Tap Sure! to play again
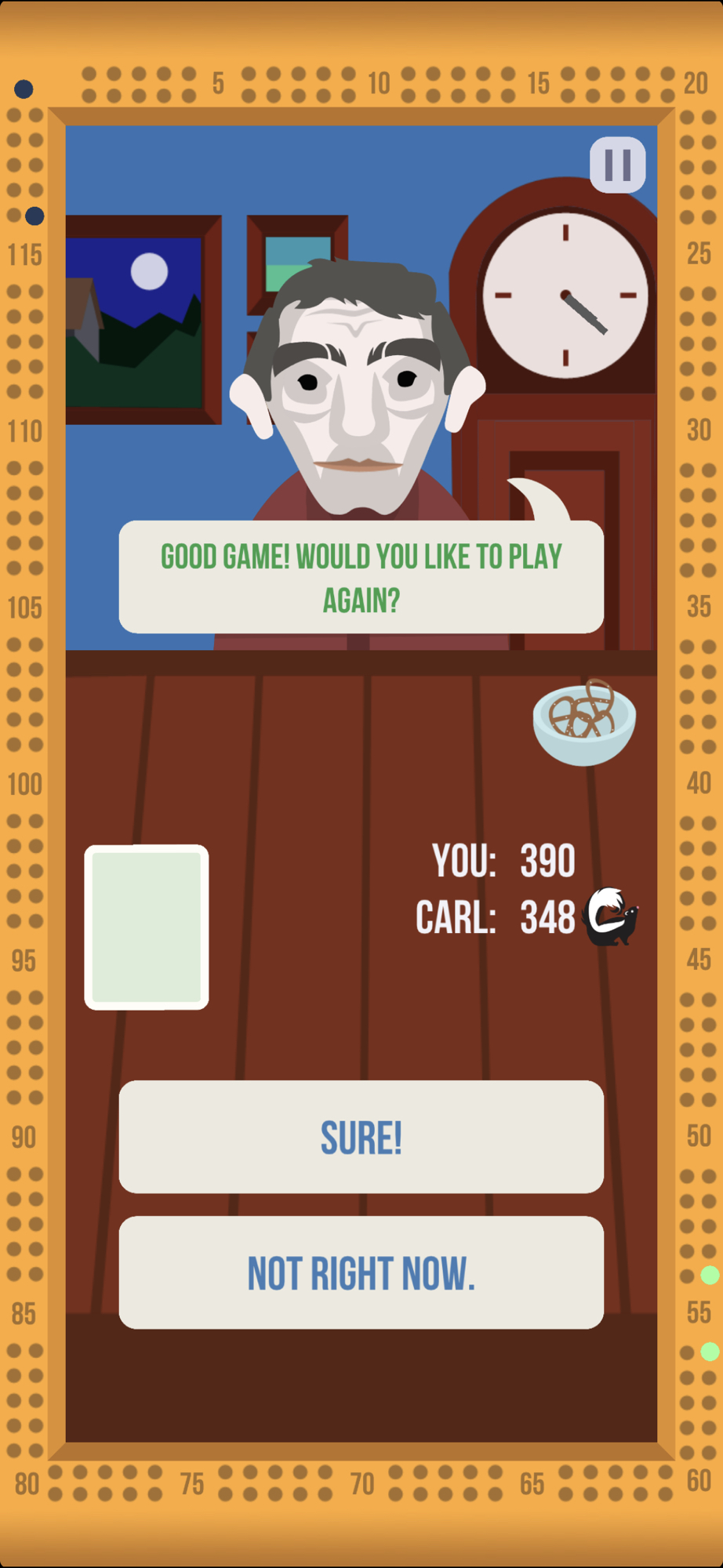 (361, 1137)
